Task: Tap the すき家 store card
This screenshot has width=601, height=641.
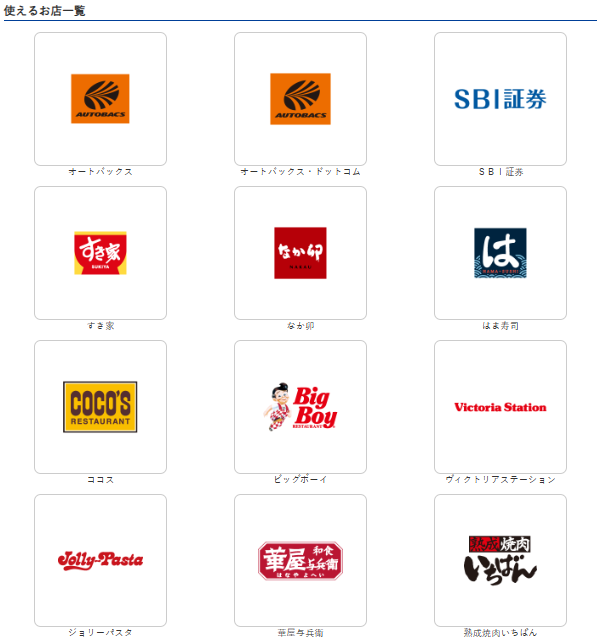Action: (100, 253)
